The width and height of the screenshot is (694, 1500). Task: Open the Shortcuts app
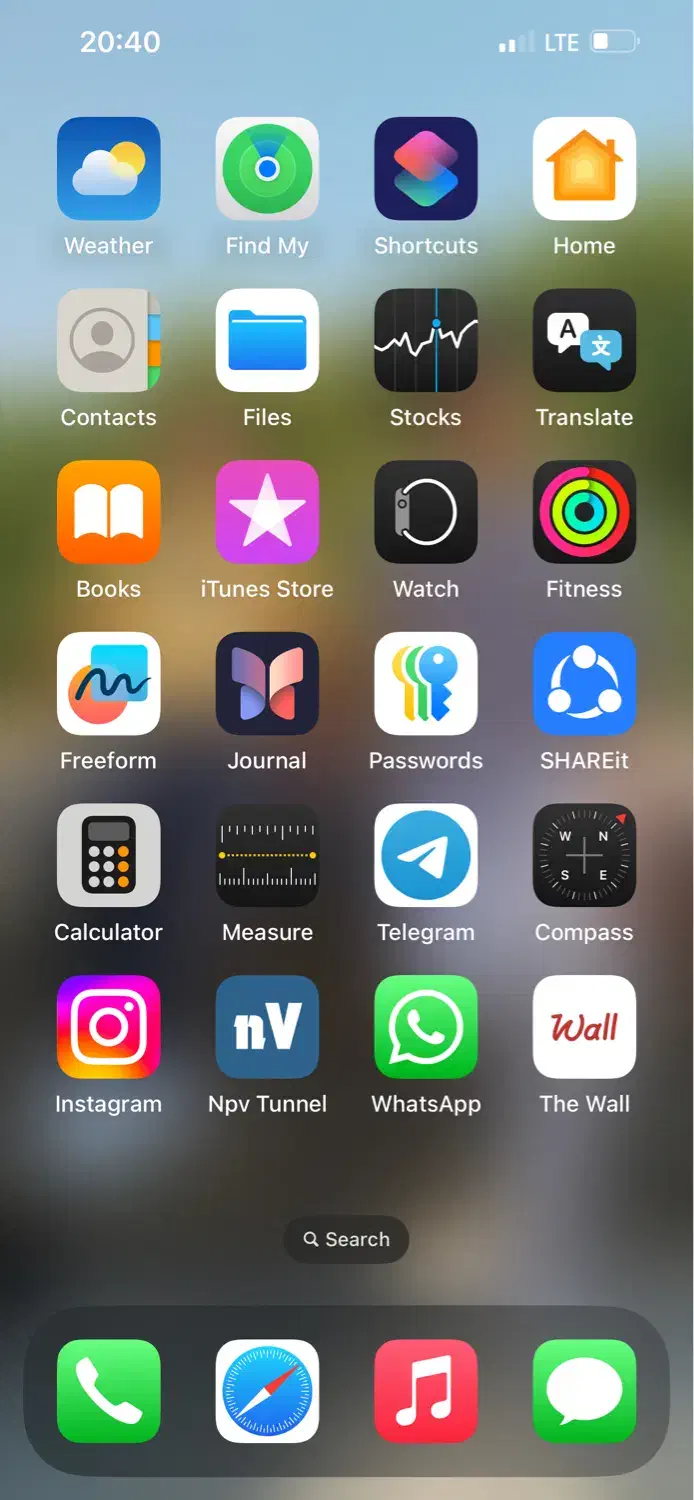point(426,169)
